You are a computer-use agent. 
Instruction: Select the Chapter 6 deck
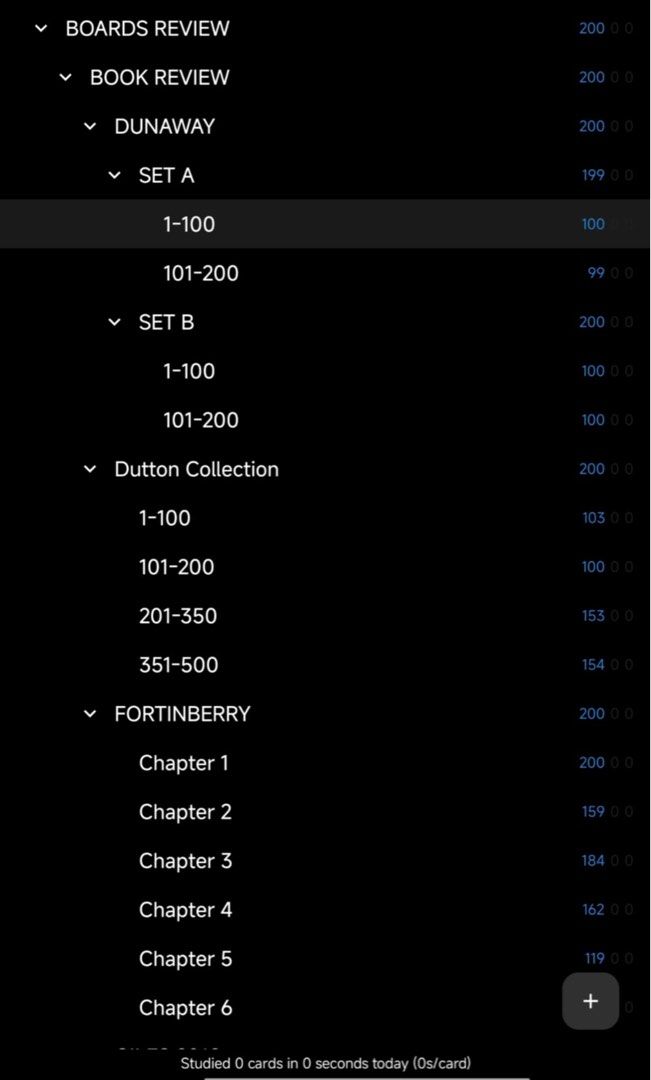point(185,1008)
